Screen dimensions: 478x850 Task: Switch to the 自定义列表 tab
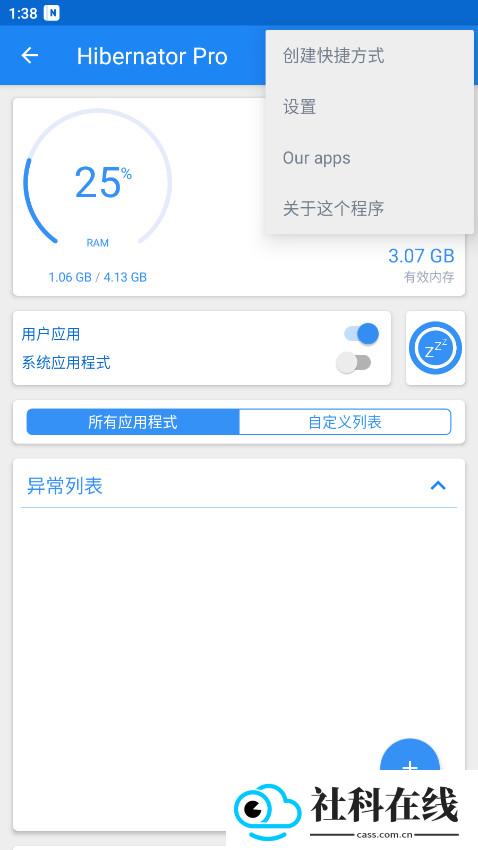(345, 422)
